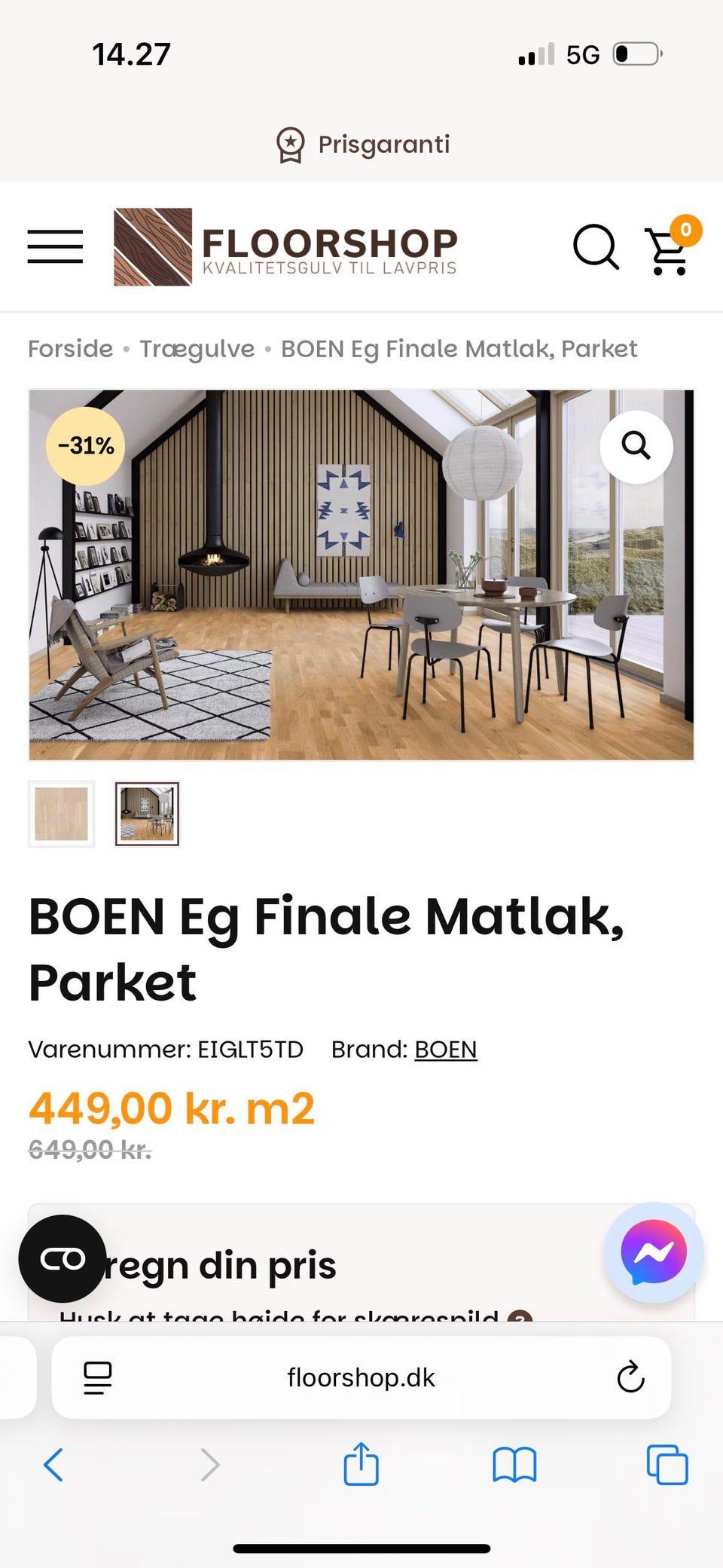Open Safari page settings menu
This screenshot has width=723, height=1568.
(97, 1377)
